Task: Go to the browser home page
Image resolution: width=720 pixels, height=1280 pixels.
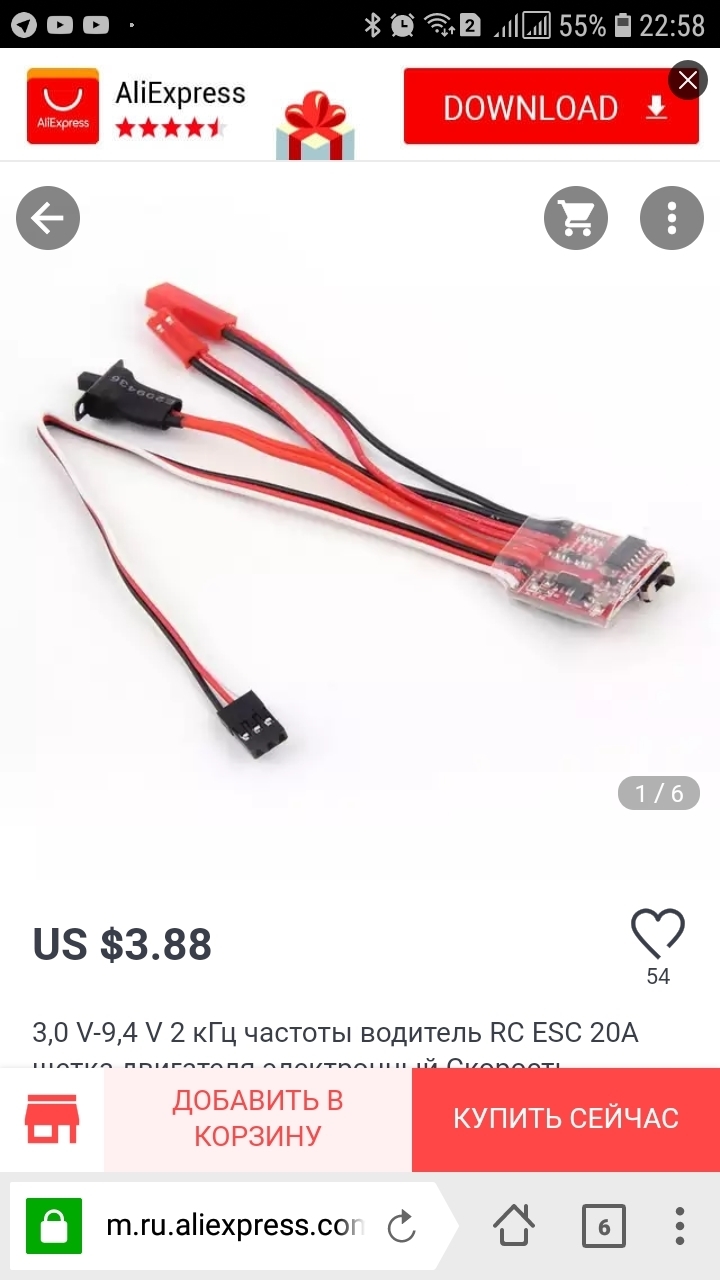Action: 514,1226
